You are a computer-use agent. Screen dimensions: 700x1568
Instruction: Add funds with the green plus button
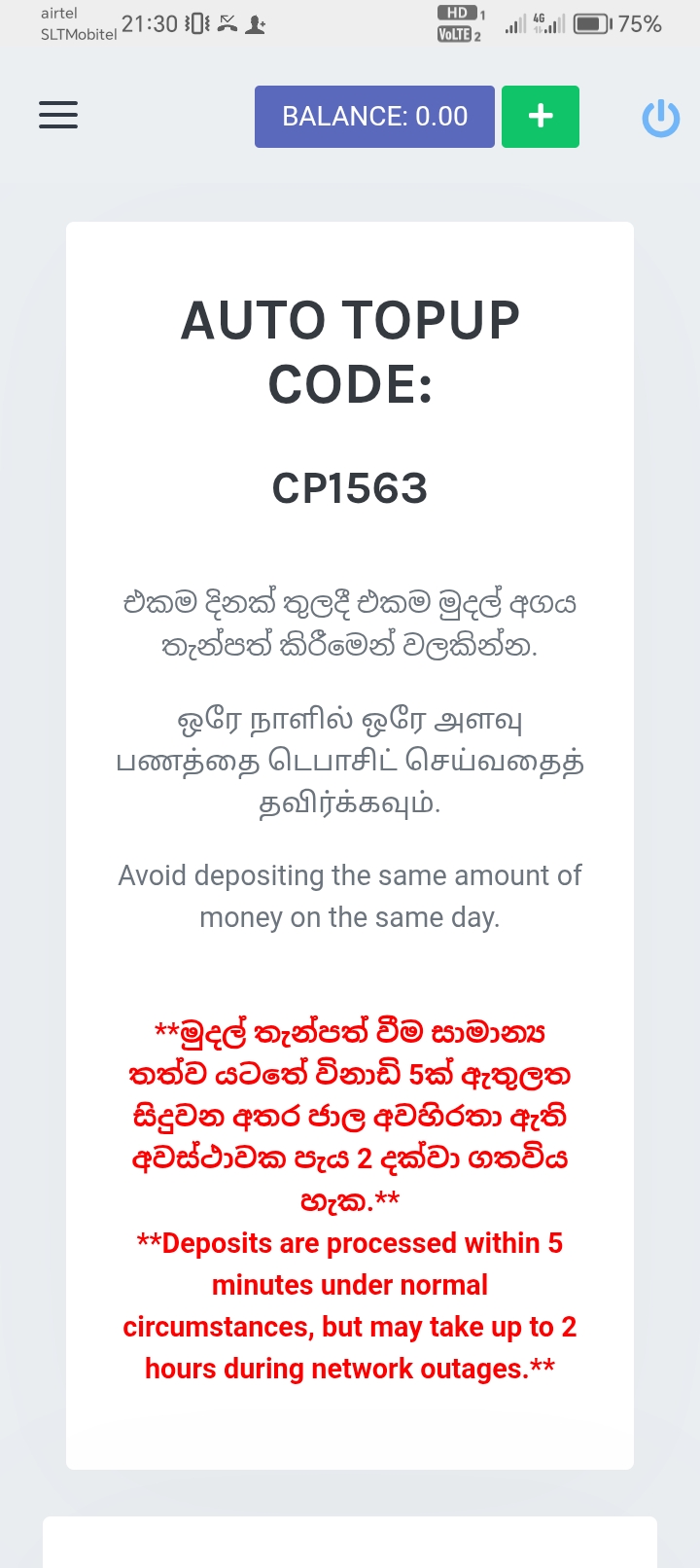click(541, 117)
